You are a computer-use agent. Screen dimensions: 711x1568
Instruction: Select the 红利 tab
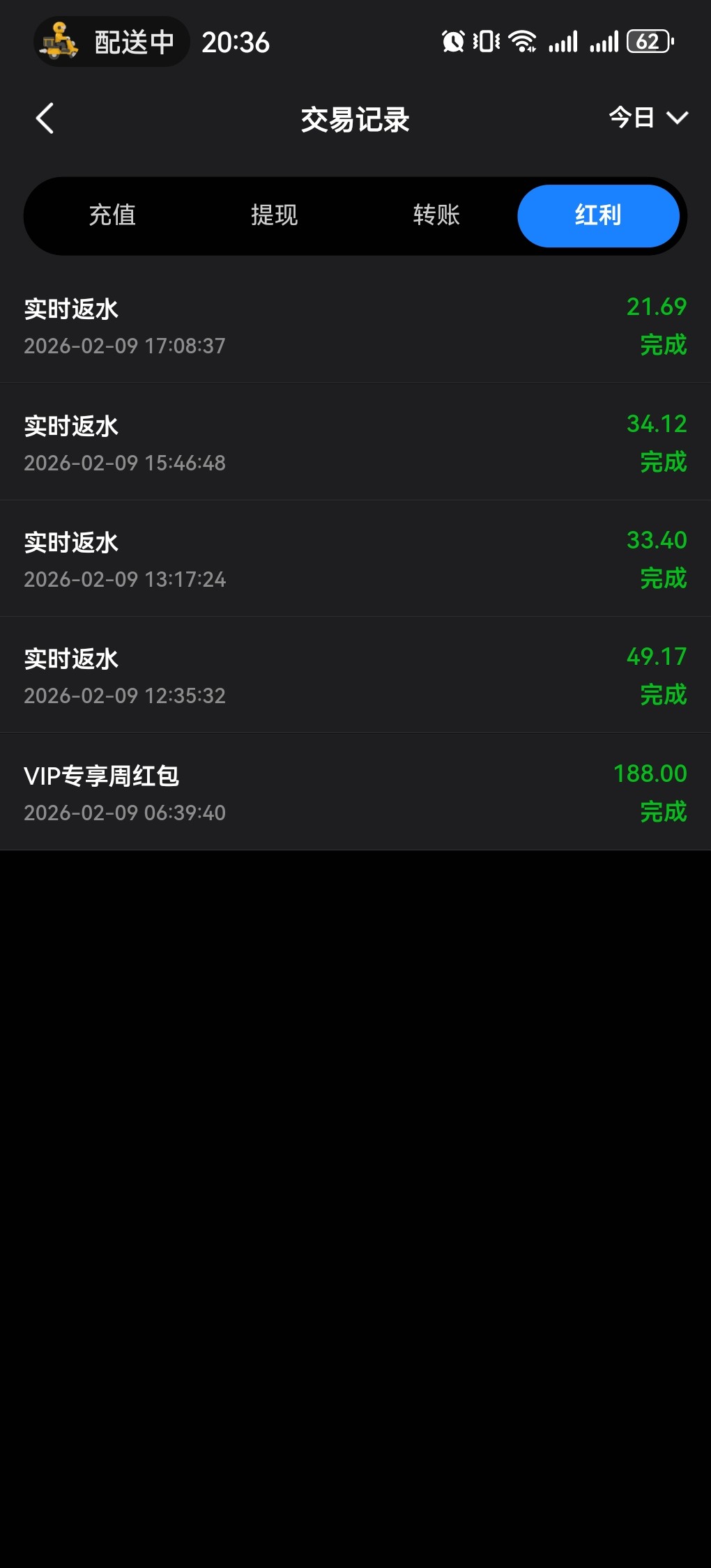[598, 215]
